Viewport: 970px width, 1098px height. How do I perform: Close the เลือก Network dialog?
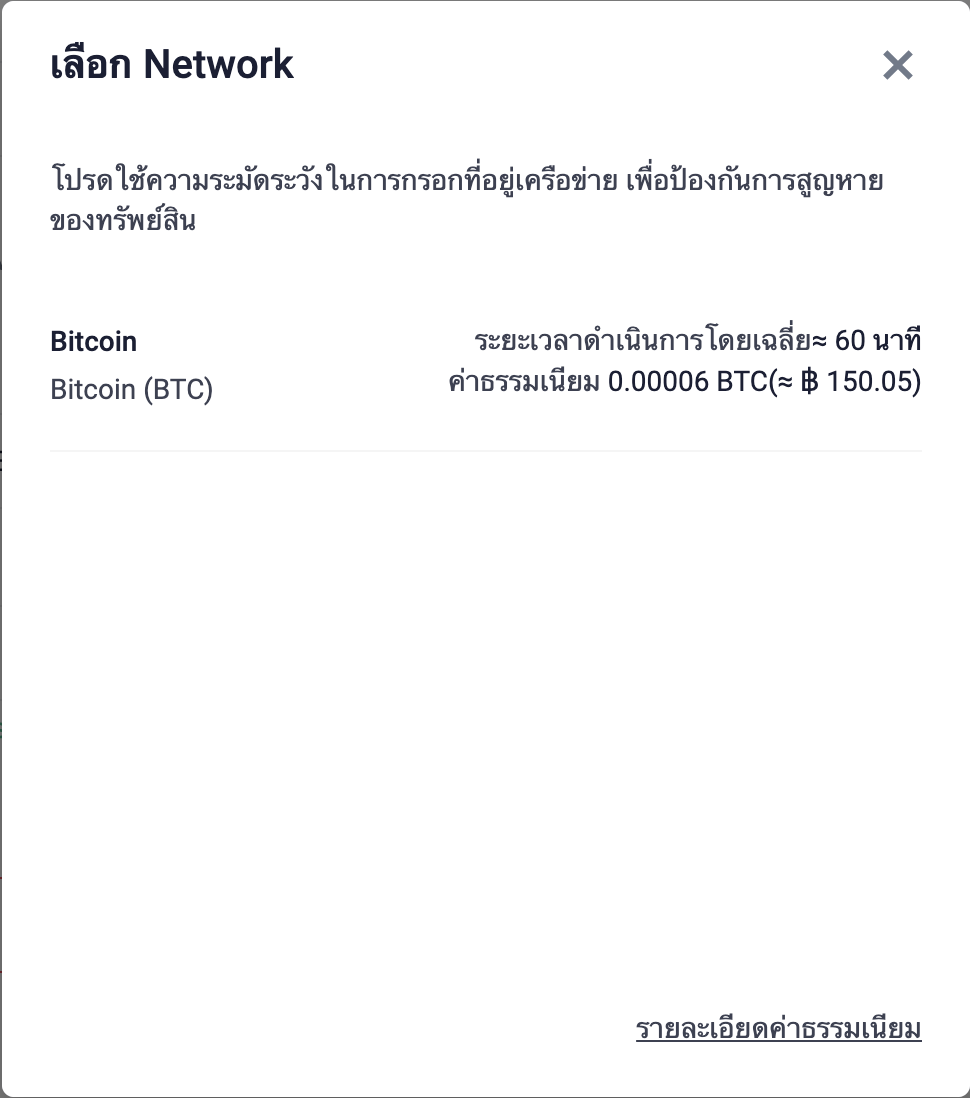(x=897, y=66)
